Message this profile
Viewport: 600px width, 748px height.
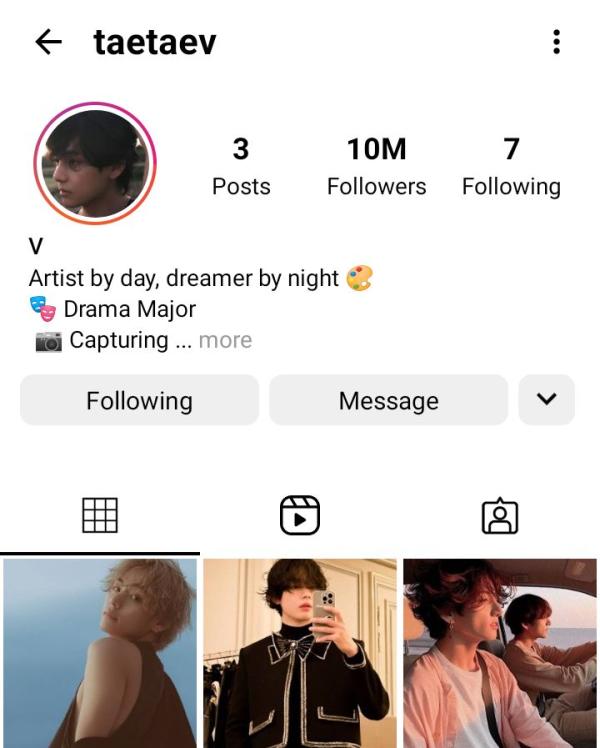388,401
